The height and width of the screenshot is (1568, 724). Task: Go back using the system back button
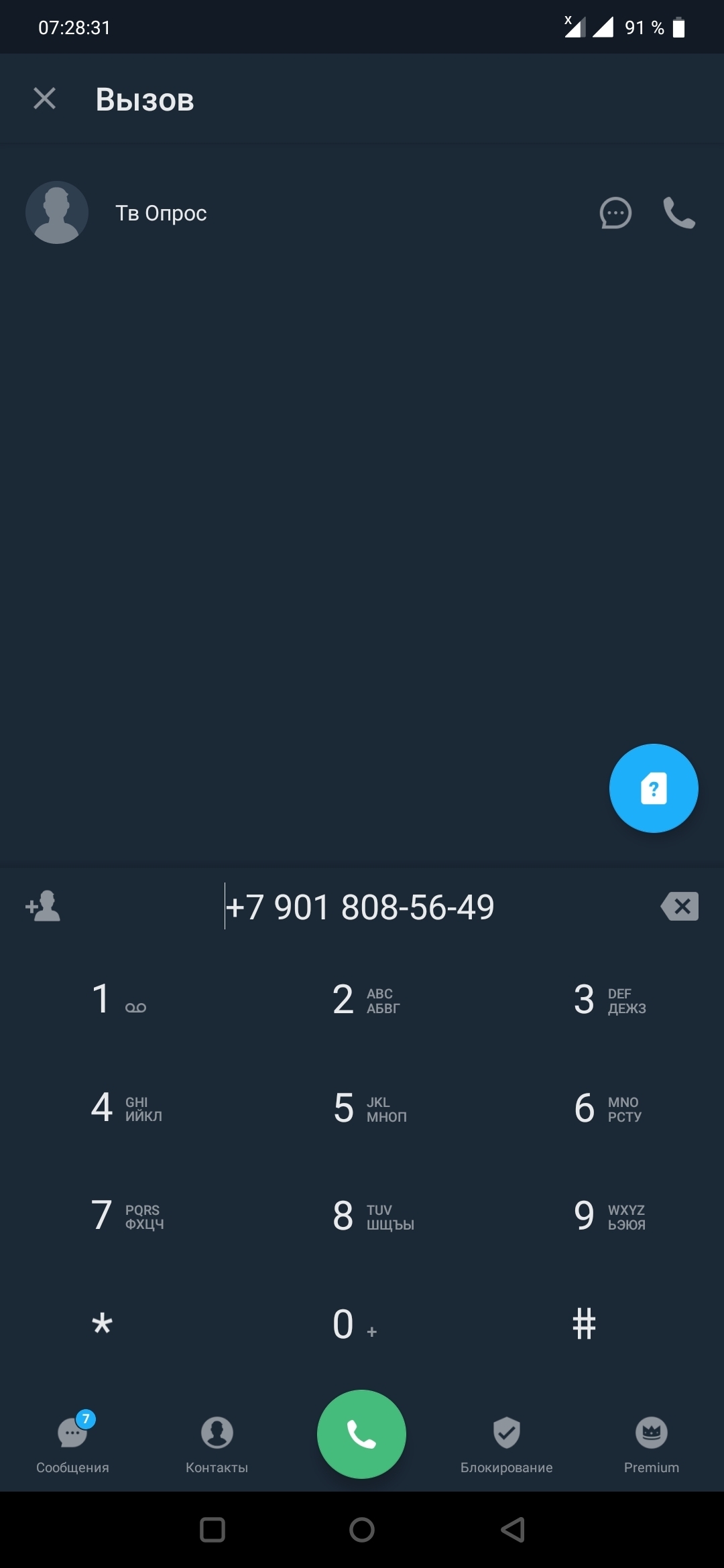(513, 1530)
